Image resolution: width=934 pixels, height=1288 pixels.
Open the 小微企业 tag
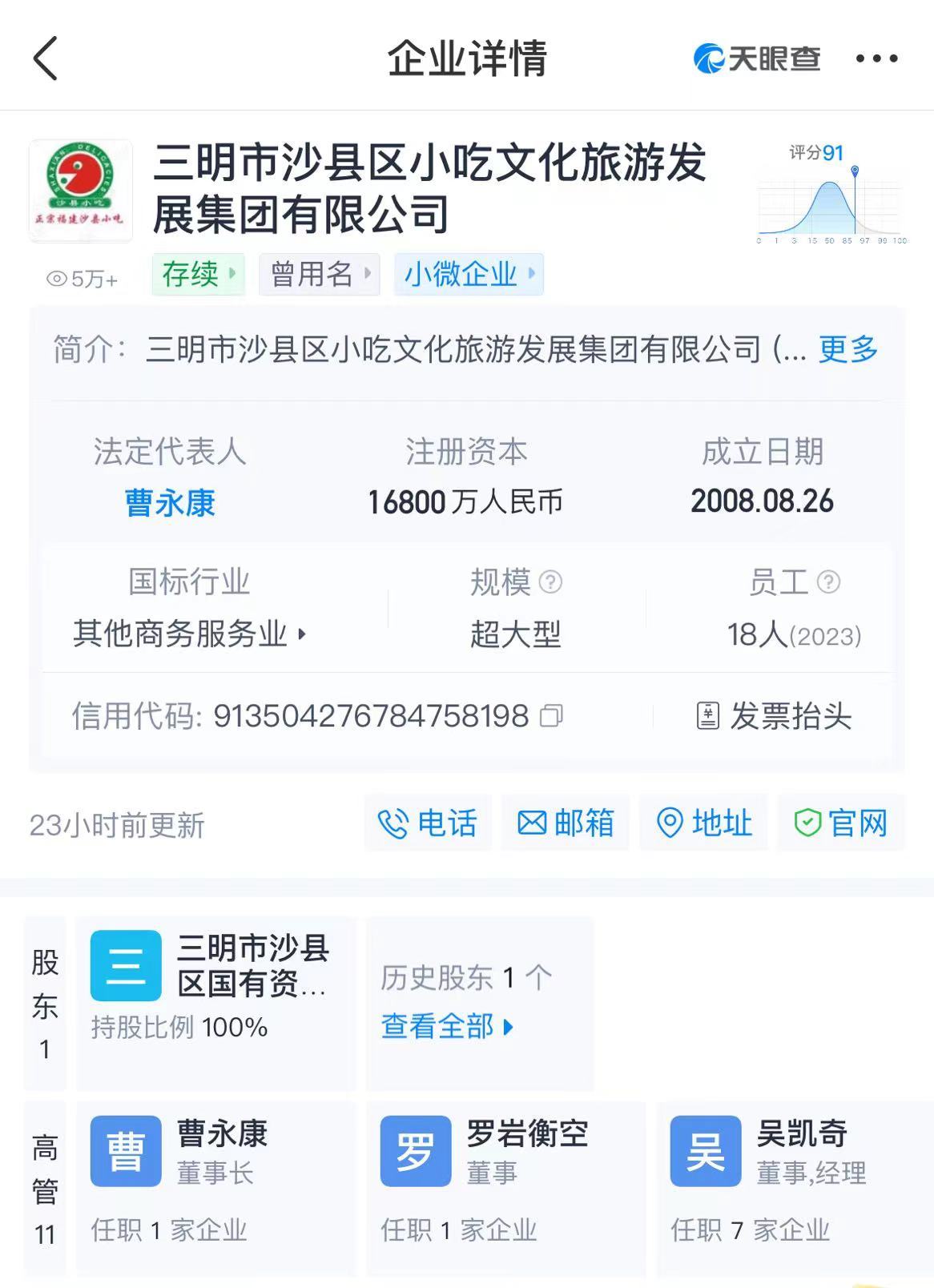(469, 275)
